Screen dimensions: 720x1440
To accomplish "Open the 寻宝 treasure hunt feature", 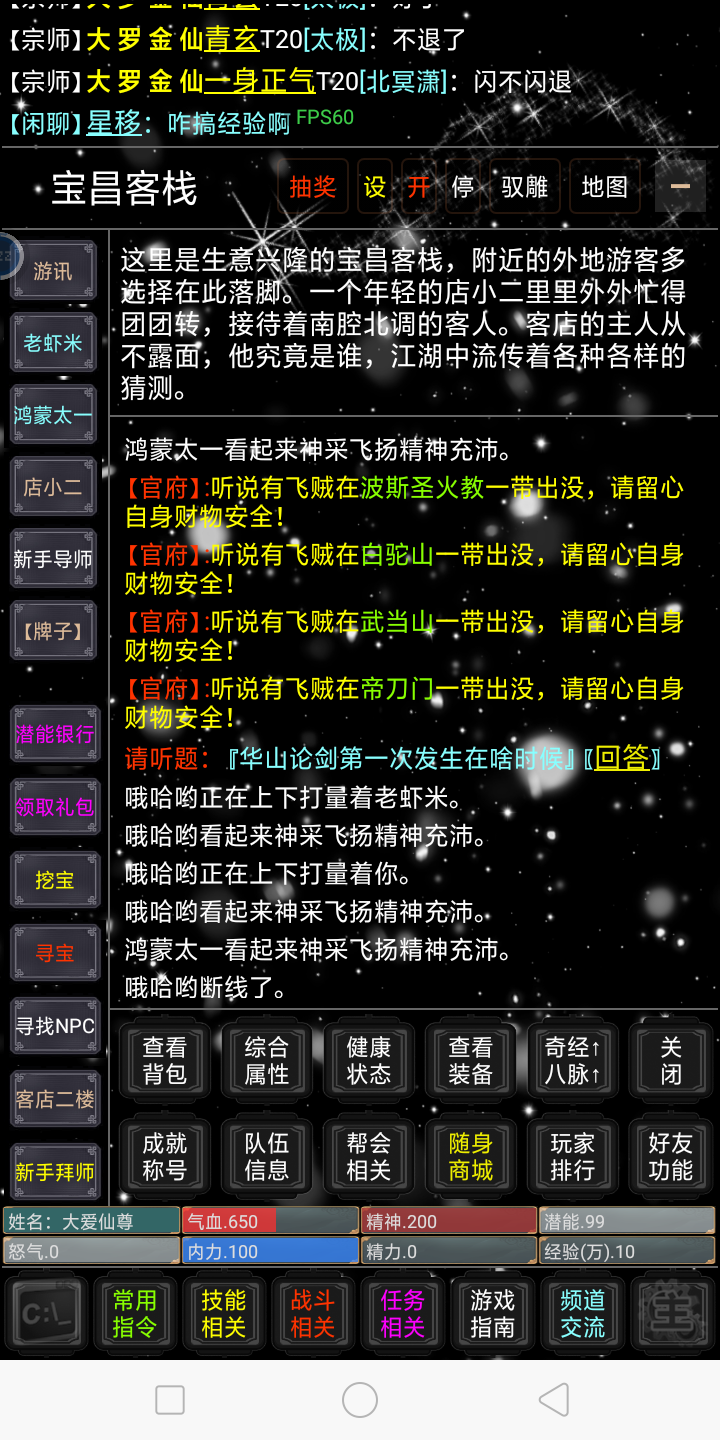I will click(53, 952).
